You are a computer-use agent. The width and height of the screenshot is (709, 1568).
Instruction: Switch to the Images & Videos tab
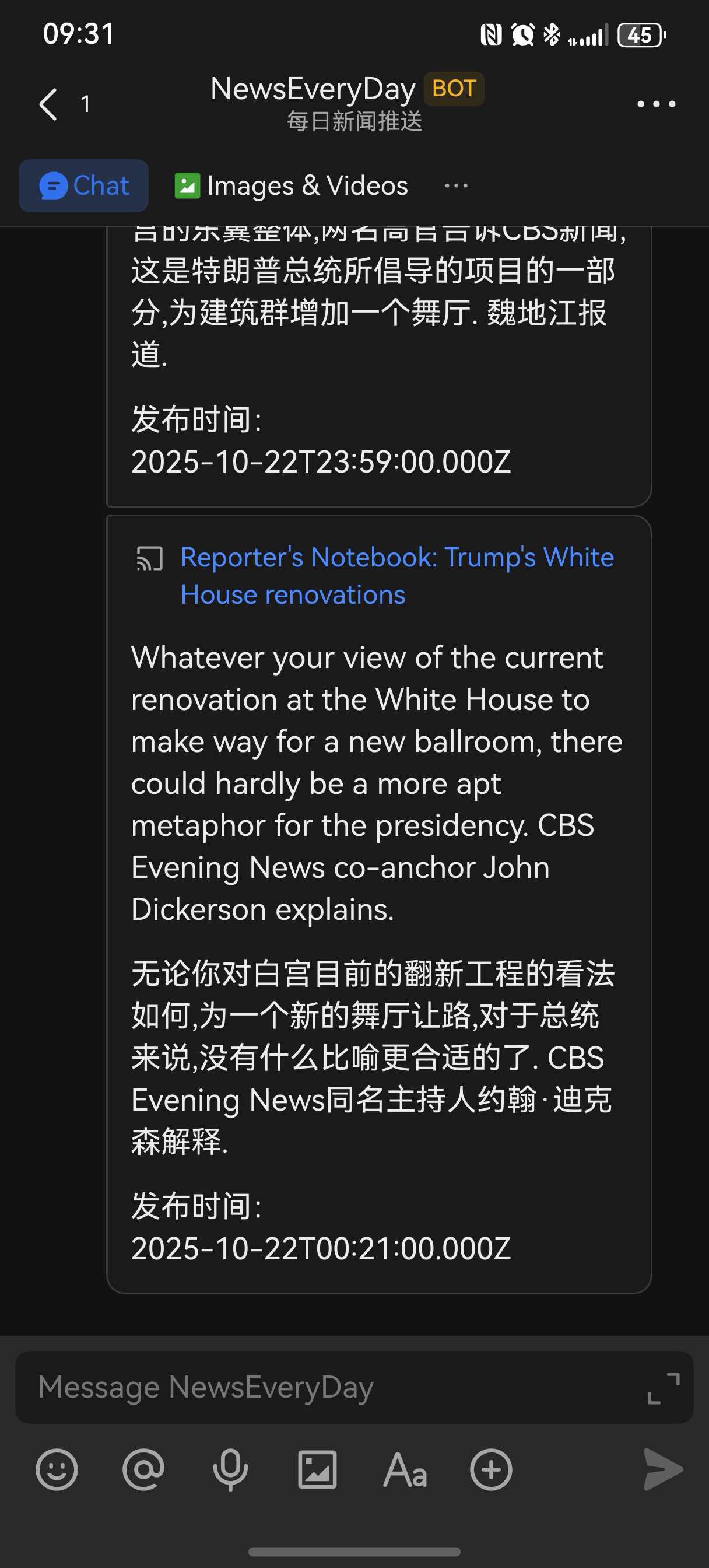point(292,185)
